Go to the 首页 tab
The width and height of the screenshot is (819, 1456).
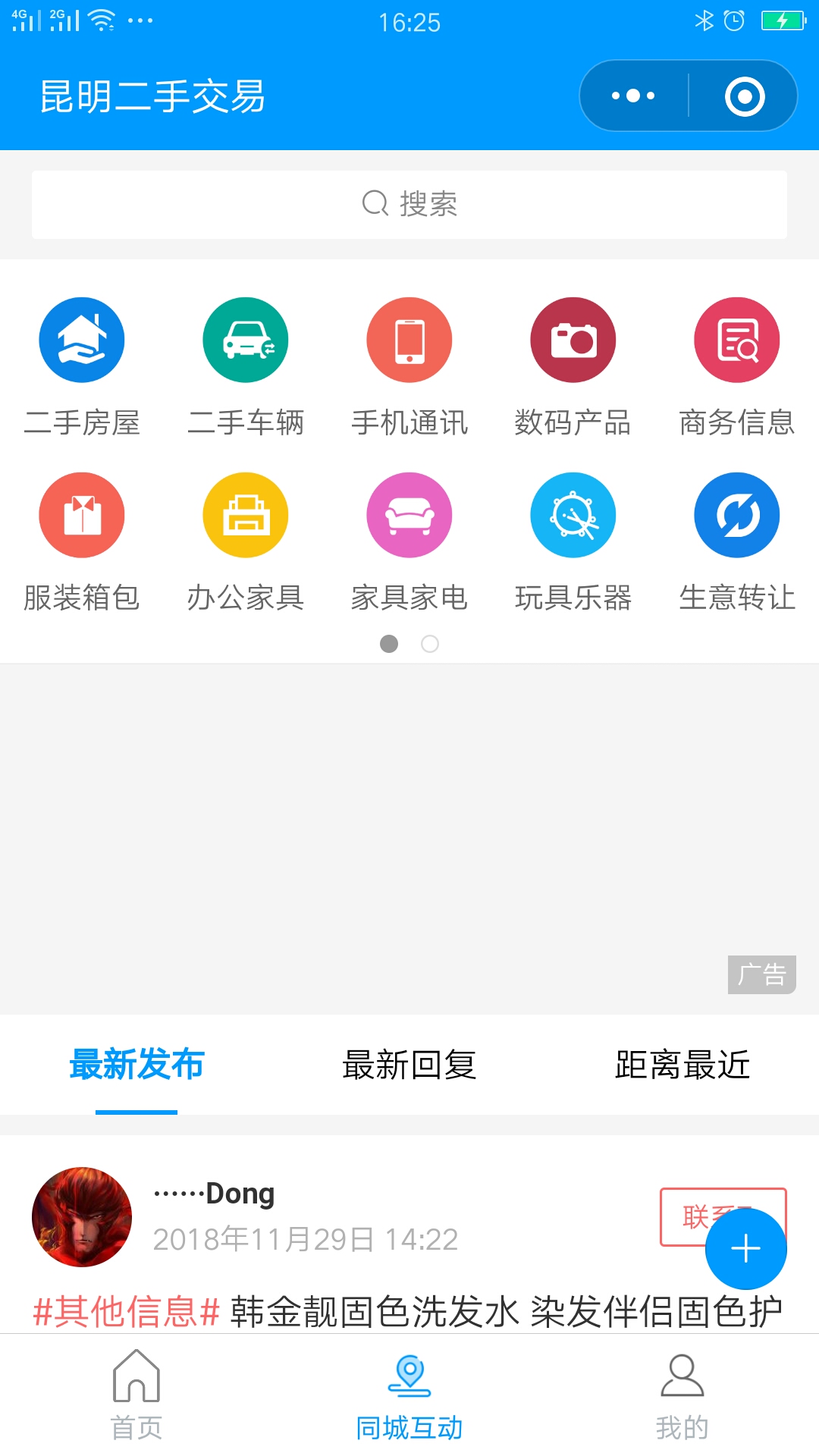point(136,1395)
